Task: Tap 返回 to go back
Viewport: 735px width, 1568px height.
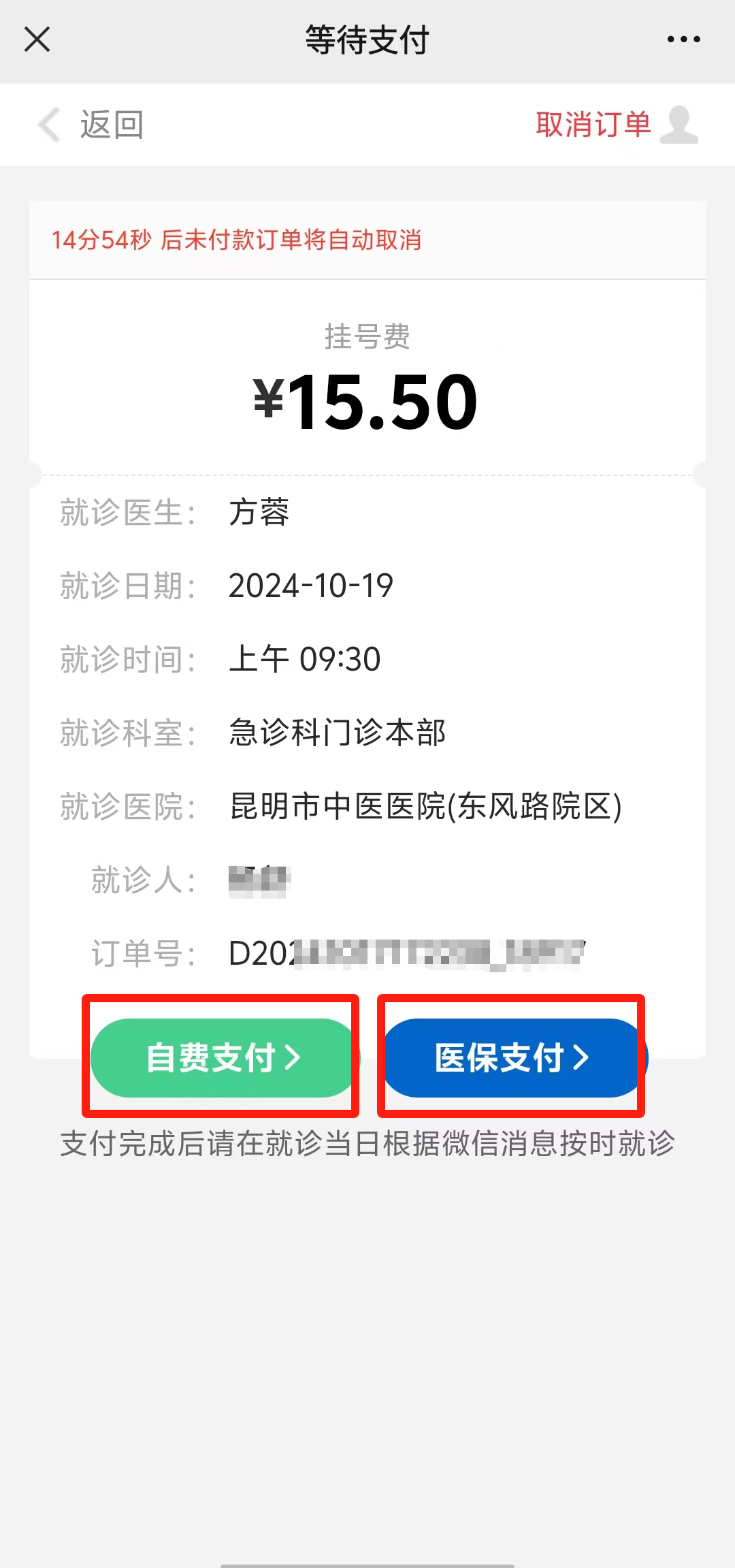Action: click(x=111, y=125)
